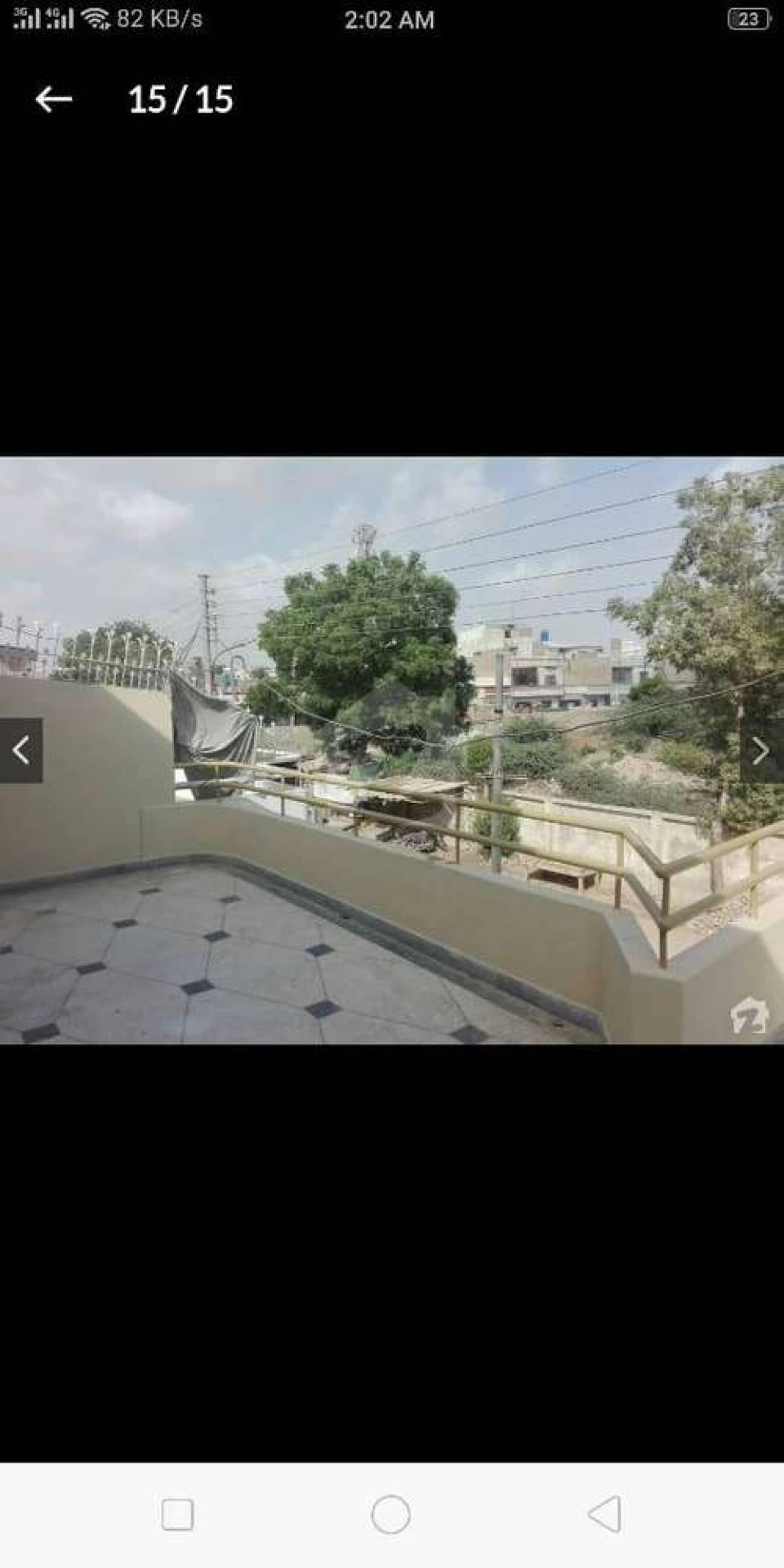This screenshot has width=784, height=1568.
Task: Show the next photo with the right chevron
Action: pyautogui.click(x=761, y=751)
